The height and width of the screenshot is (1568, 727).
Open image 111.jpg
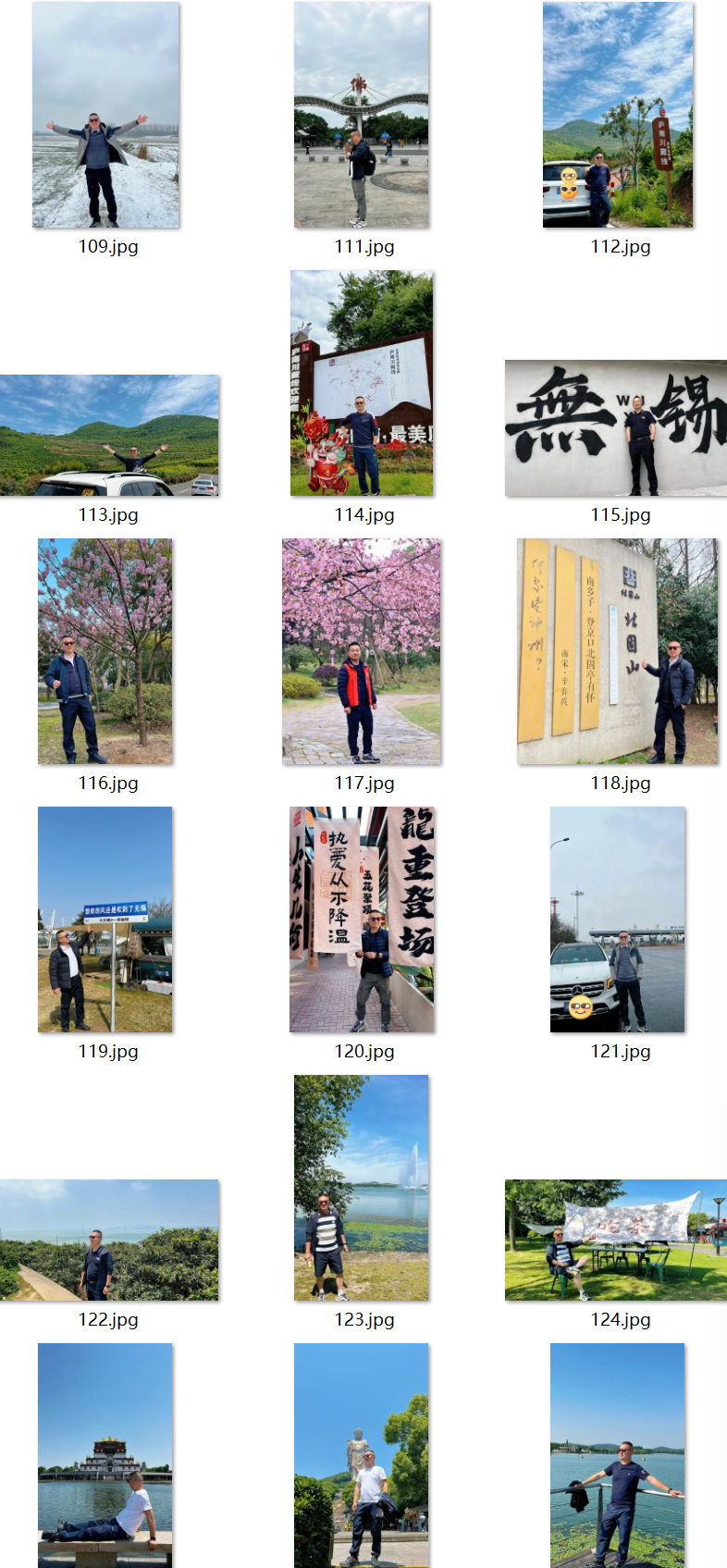tap(362, 115)
